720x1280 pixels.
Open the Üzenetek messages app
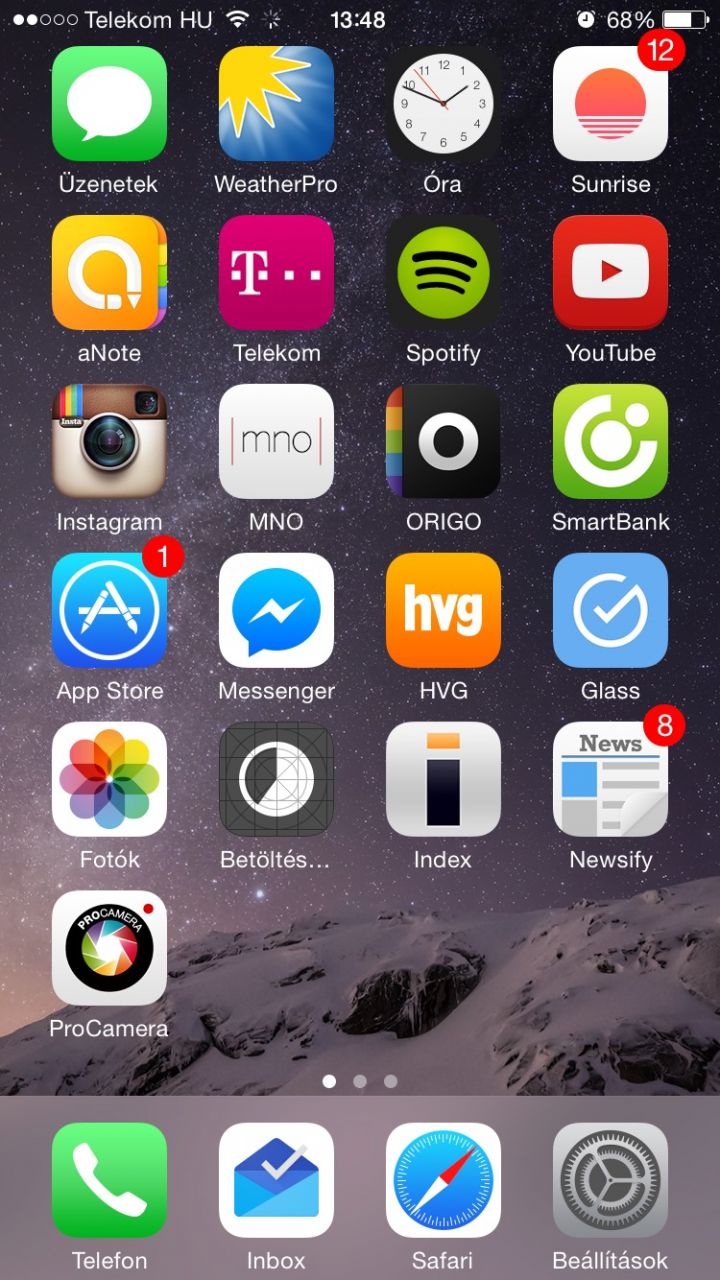pyautogui.click(x=109, y=103)
